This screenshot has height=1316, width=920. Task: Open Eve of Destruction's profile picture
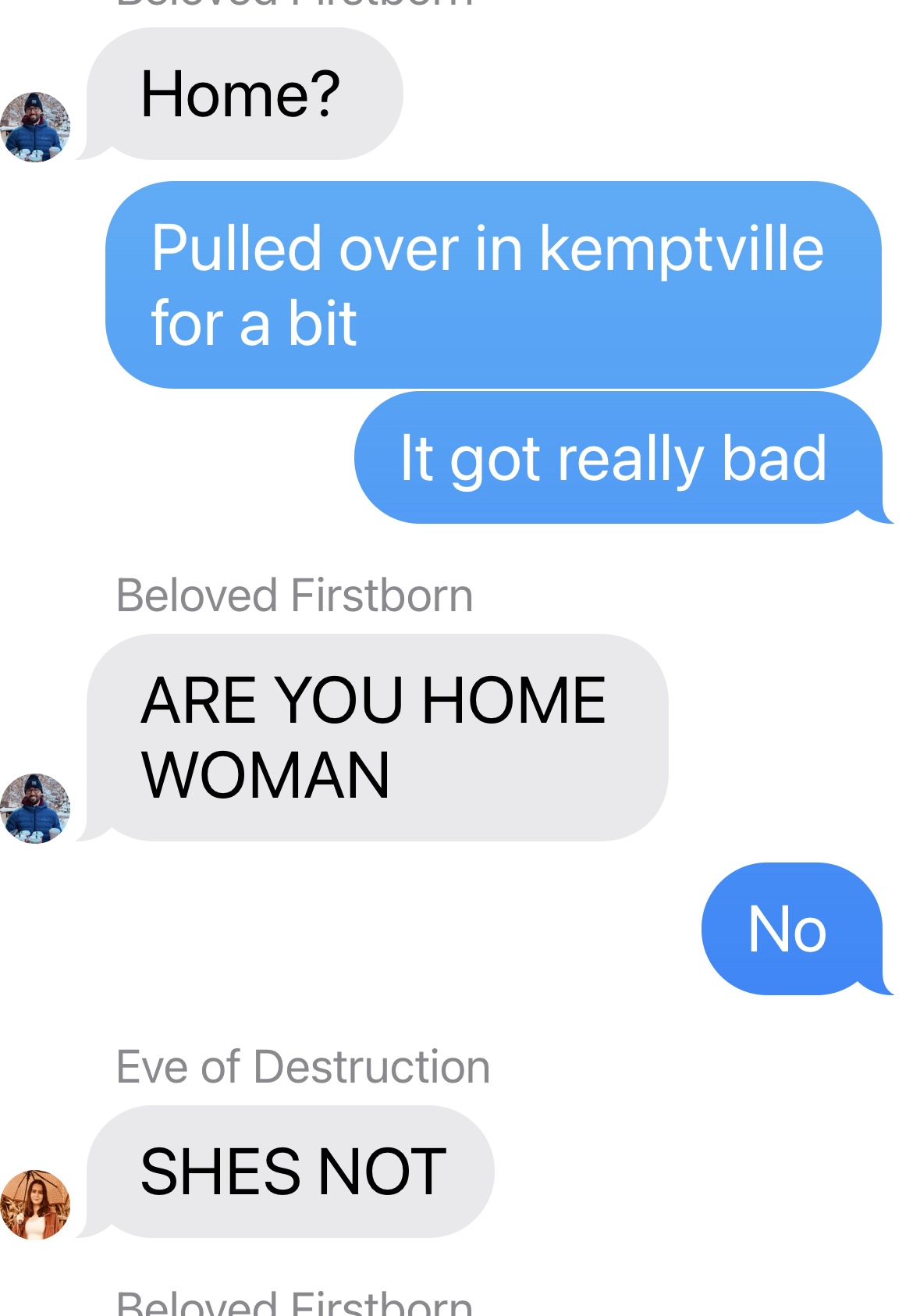[x=35, y=1204]
